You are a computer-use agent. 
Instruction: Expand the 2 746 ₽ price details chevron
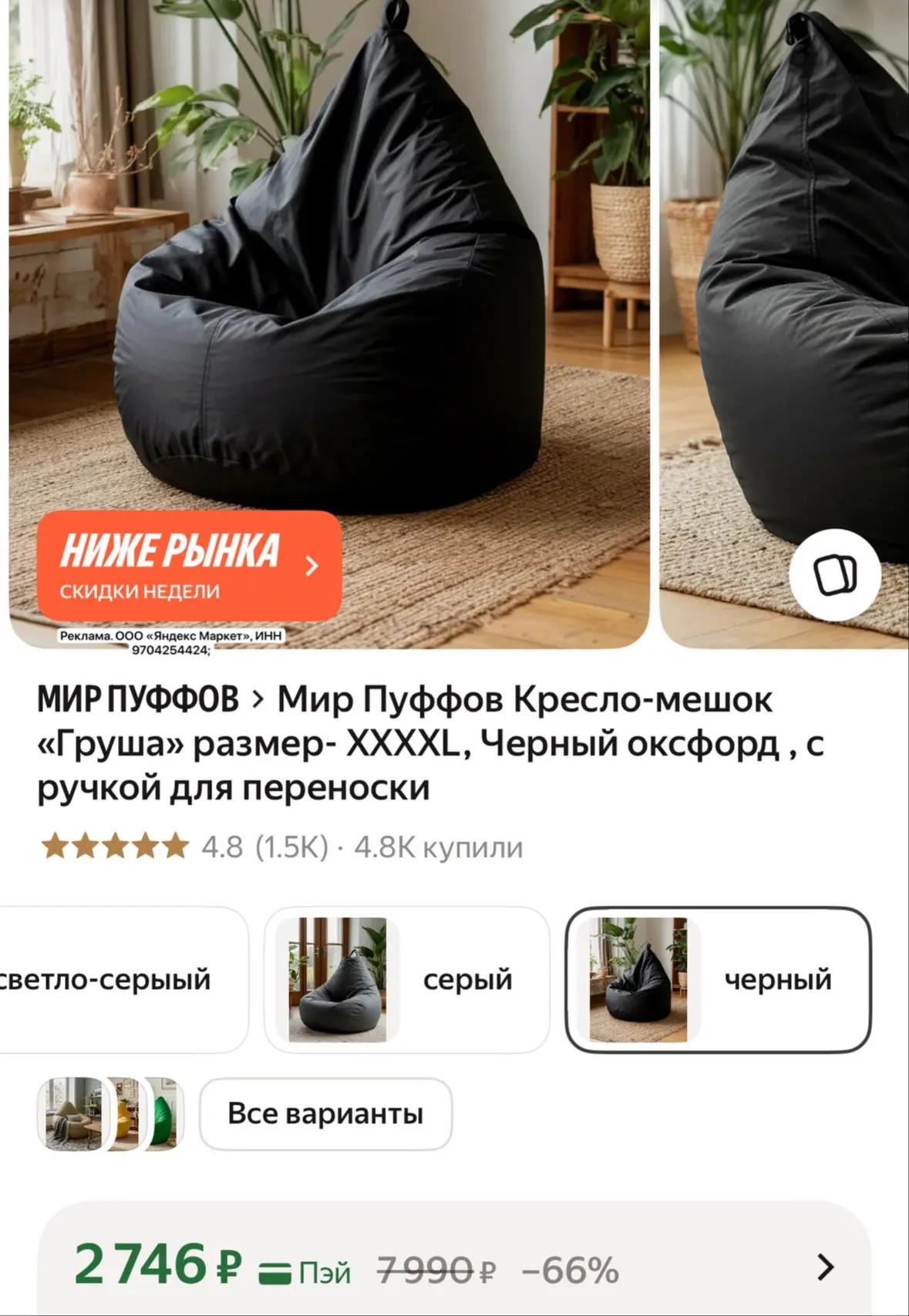click(x=825, y=1267)
